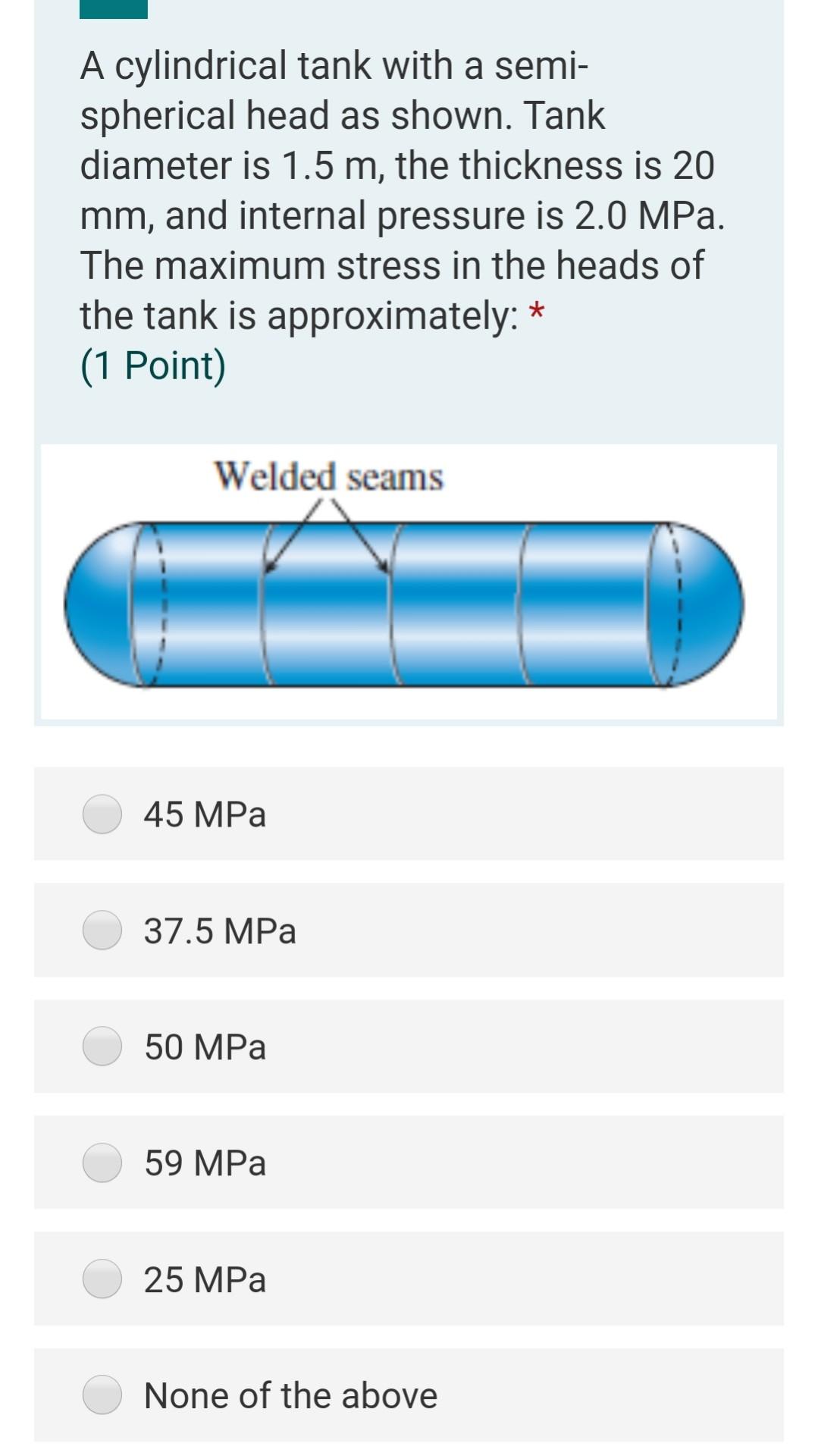This screenshot has height=1456, width=818.
Task: Click the 50 MPa option text
Action: tap(204, 1047)
